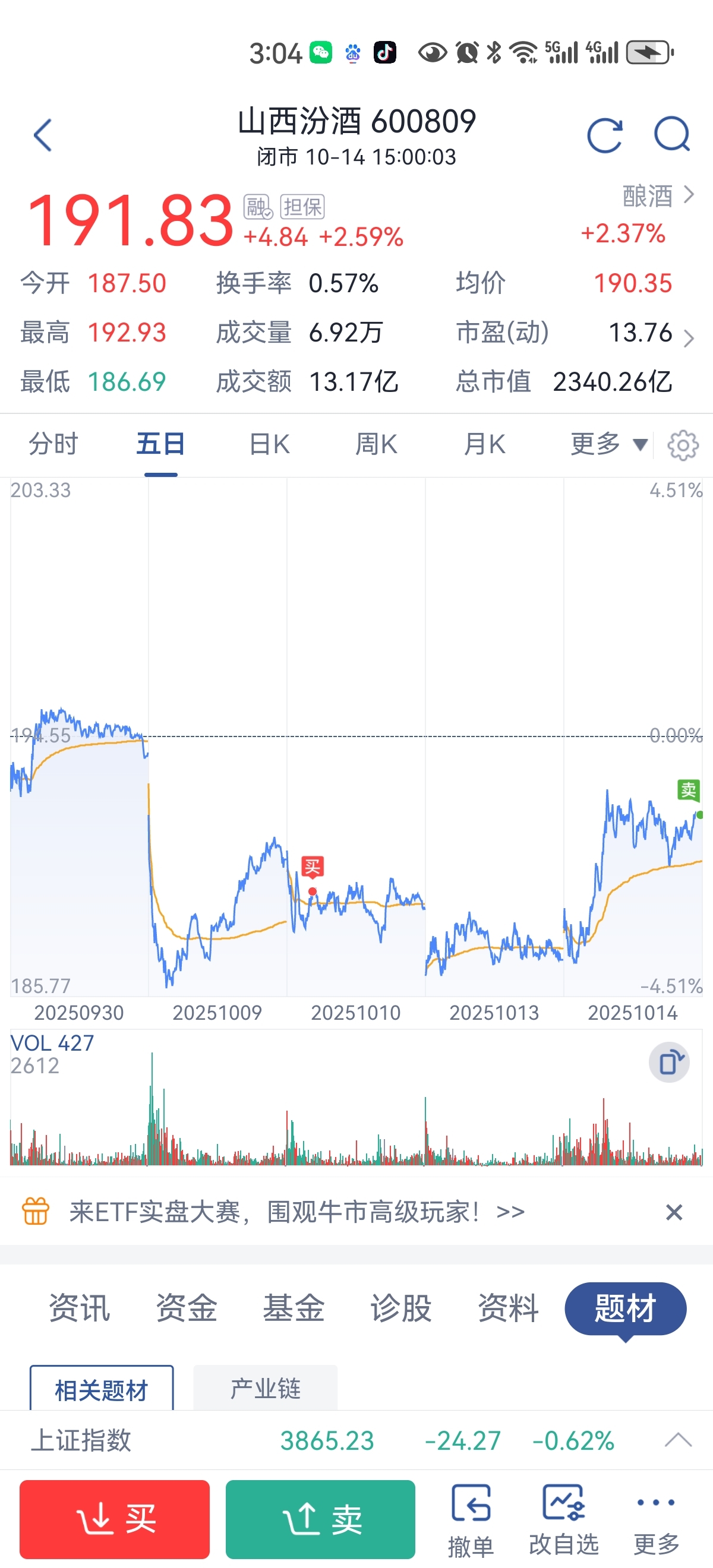Select the 日K chart tab
This screenshot has width=713, height=1568.
(x=269, y=444)
